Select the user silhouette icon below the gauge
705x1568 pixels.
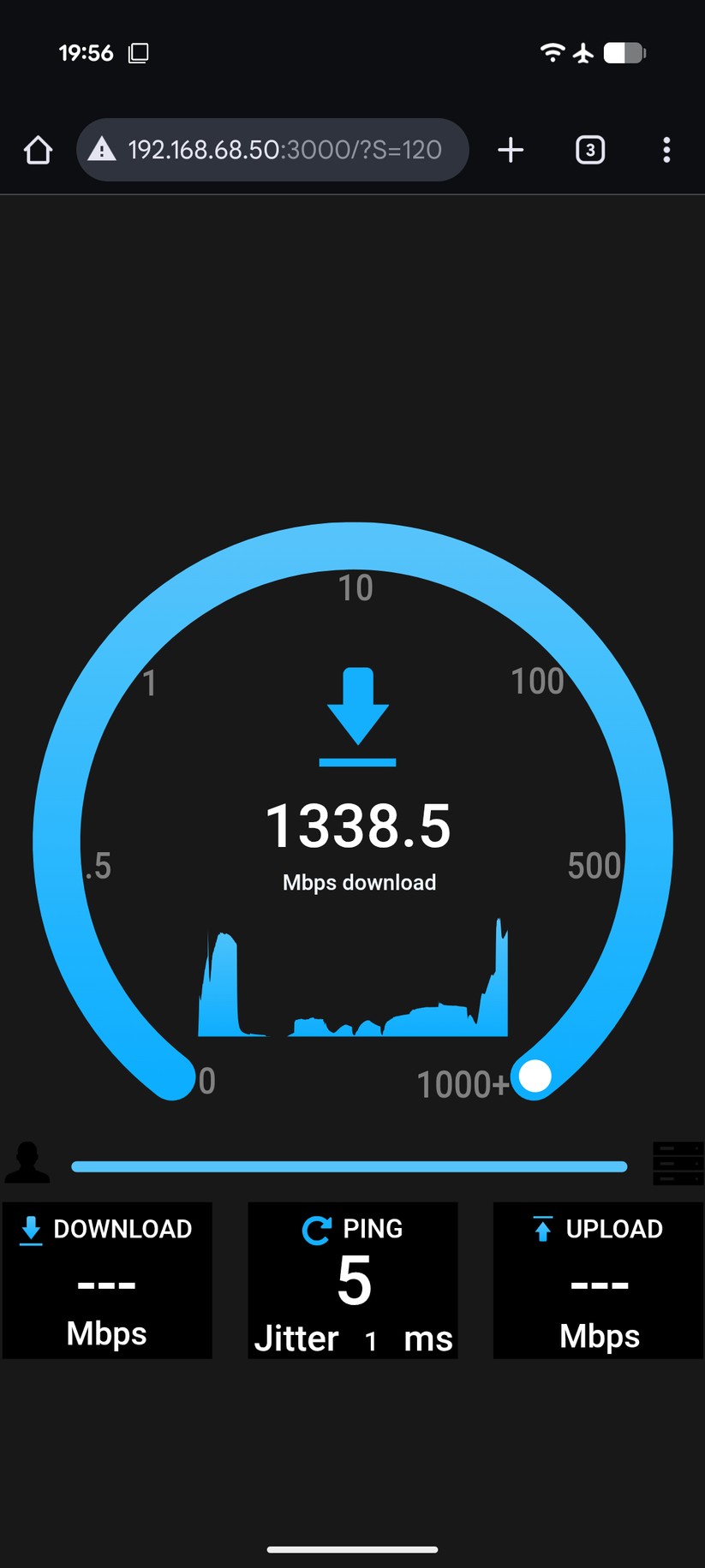pos(27,1163)
